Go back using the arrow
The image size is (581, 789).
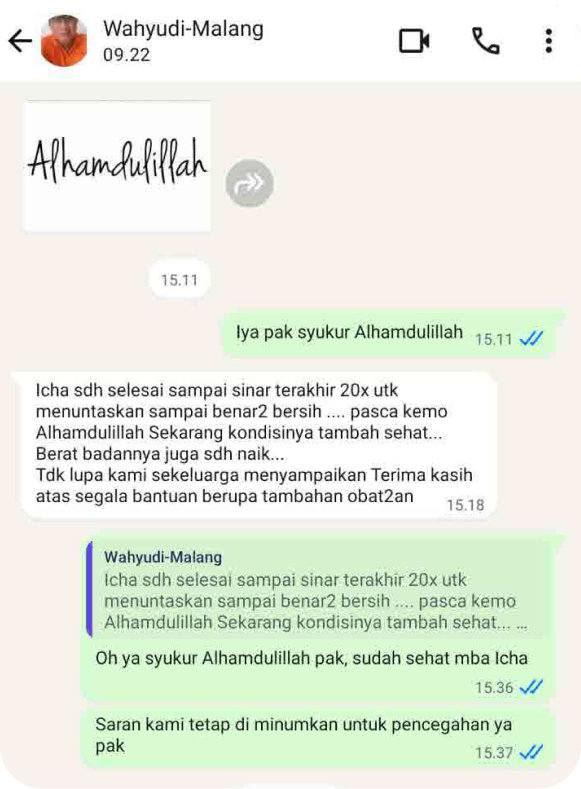20,41
